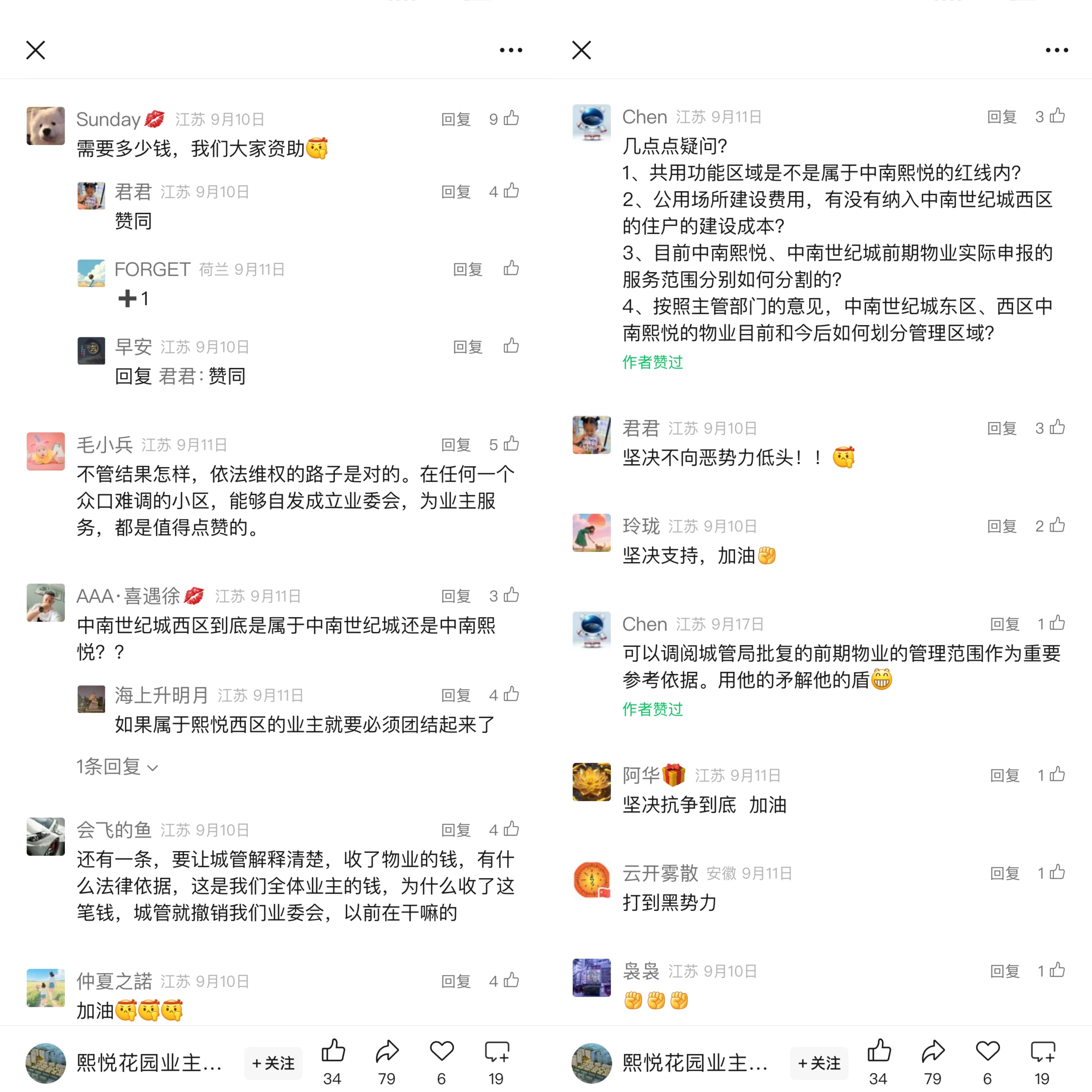The width and height of the screenshot is (1092, 1092).
Task: Like 云开雾散's comment
Action: (x=1057, y=872)
